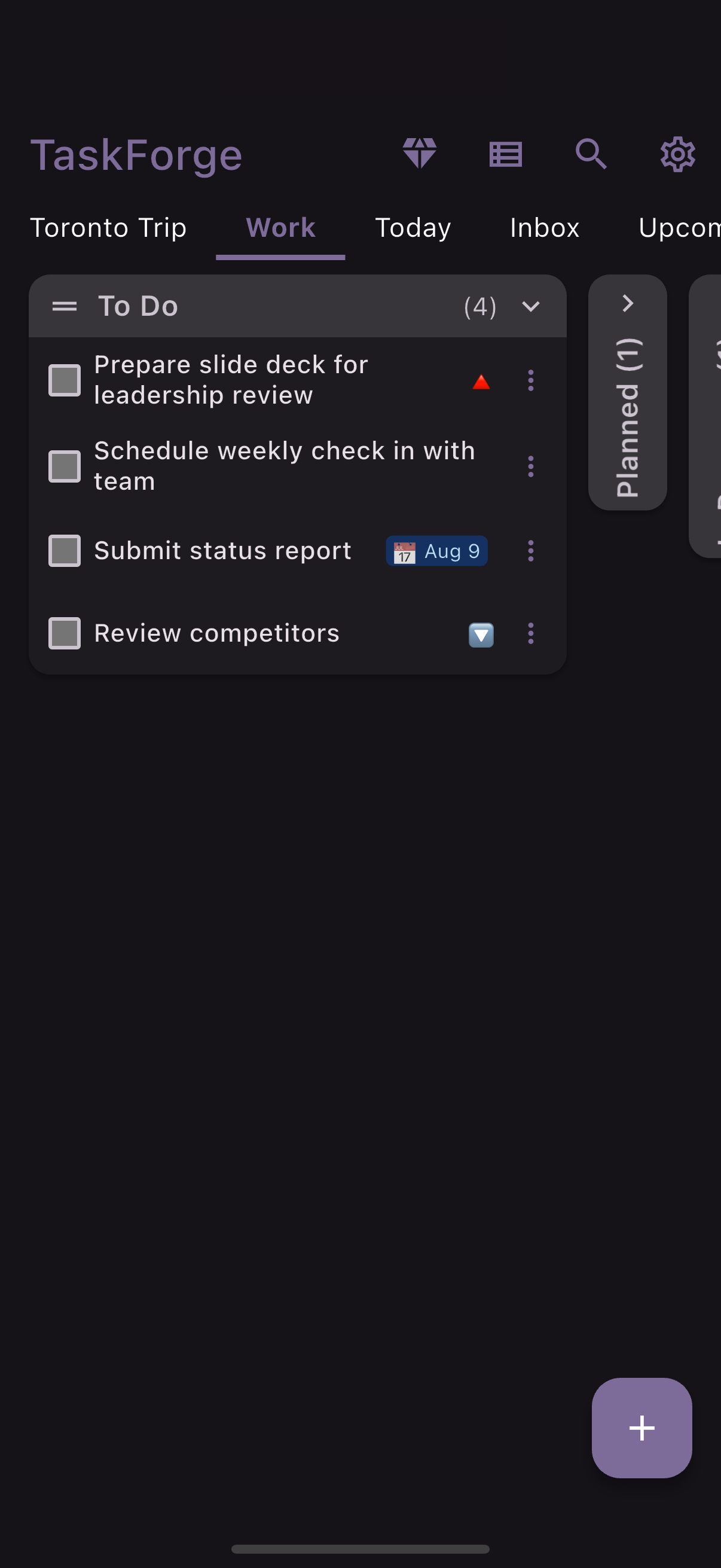The image size is (721, 1568).
Task: Tap the Aug 9 due date chip
Action: pyautogui.click(x=436, y=551)
